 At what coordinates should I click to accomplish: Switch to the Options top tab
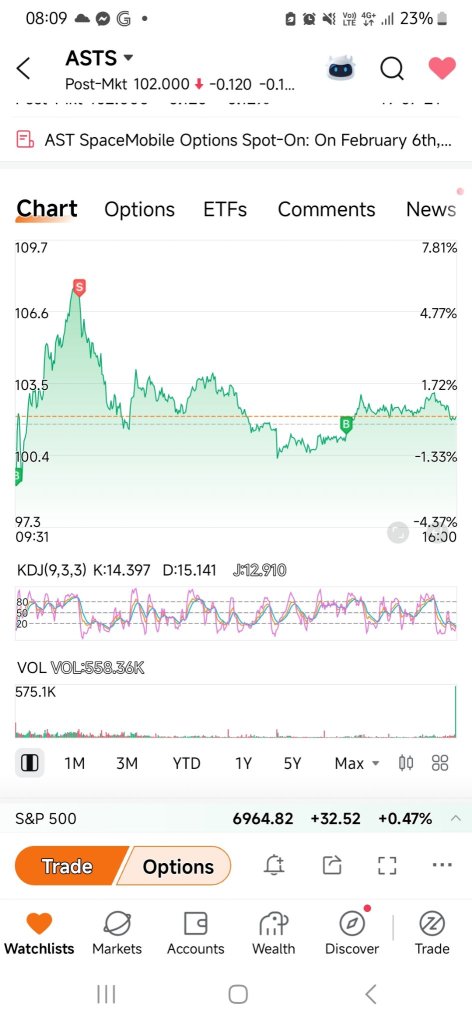[140, 210]
